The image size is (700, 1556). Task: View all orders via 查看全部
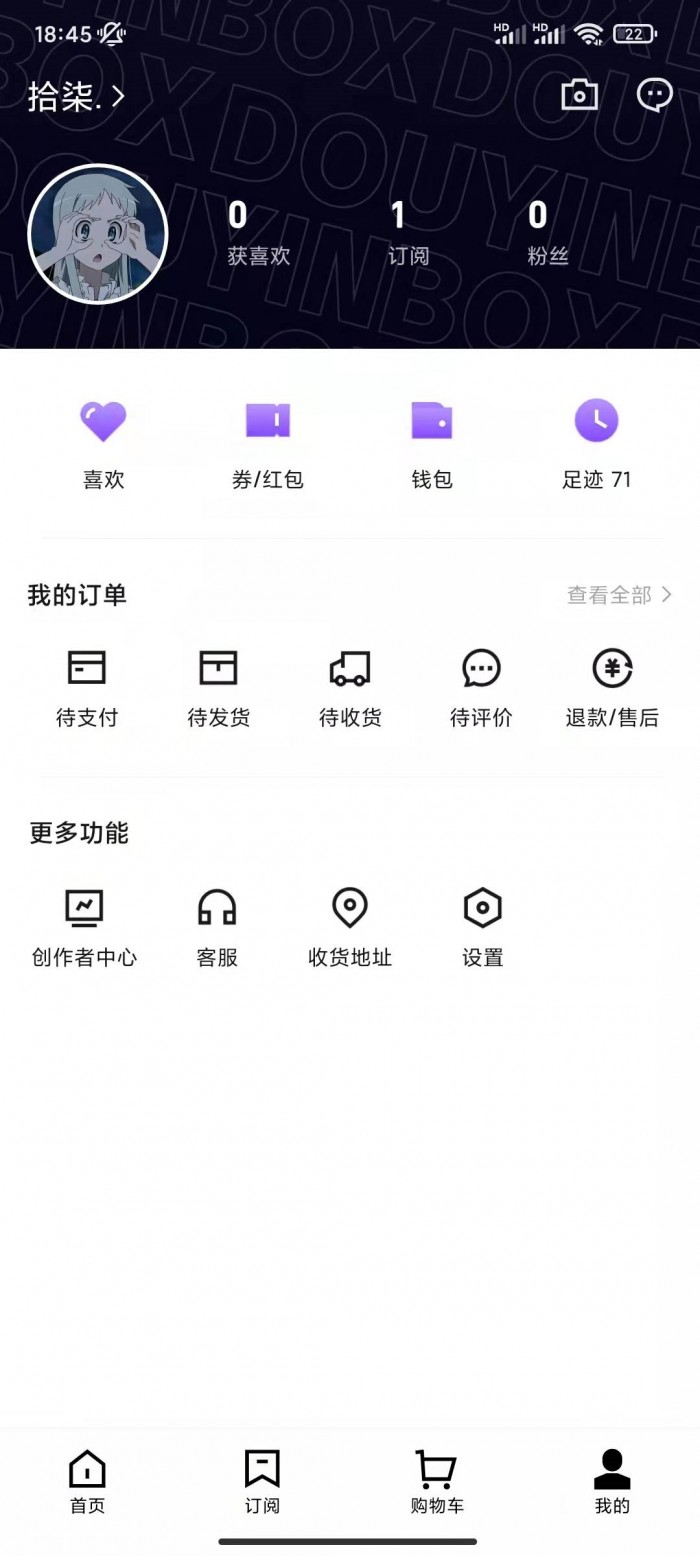click(619, 595)
